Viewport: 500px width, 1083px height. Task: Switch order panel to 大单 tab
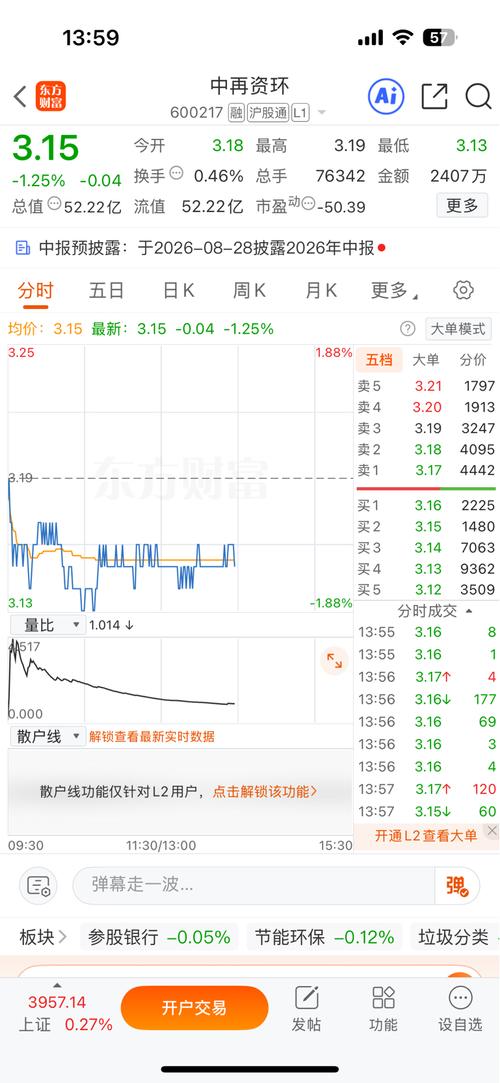(425, 360)
